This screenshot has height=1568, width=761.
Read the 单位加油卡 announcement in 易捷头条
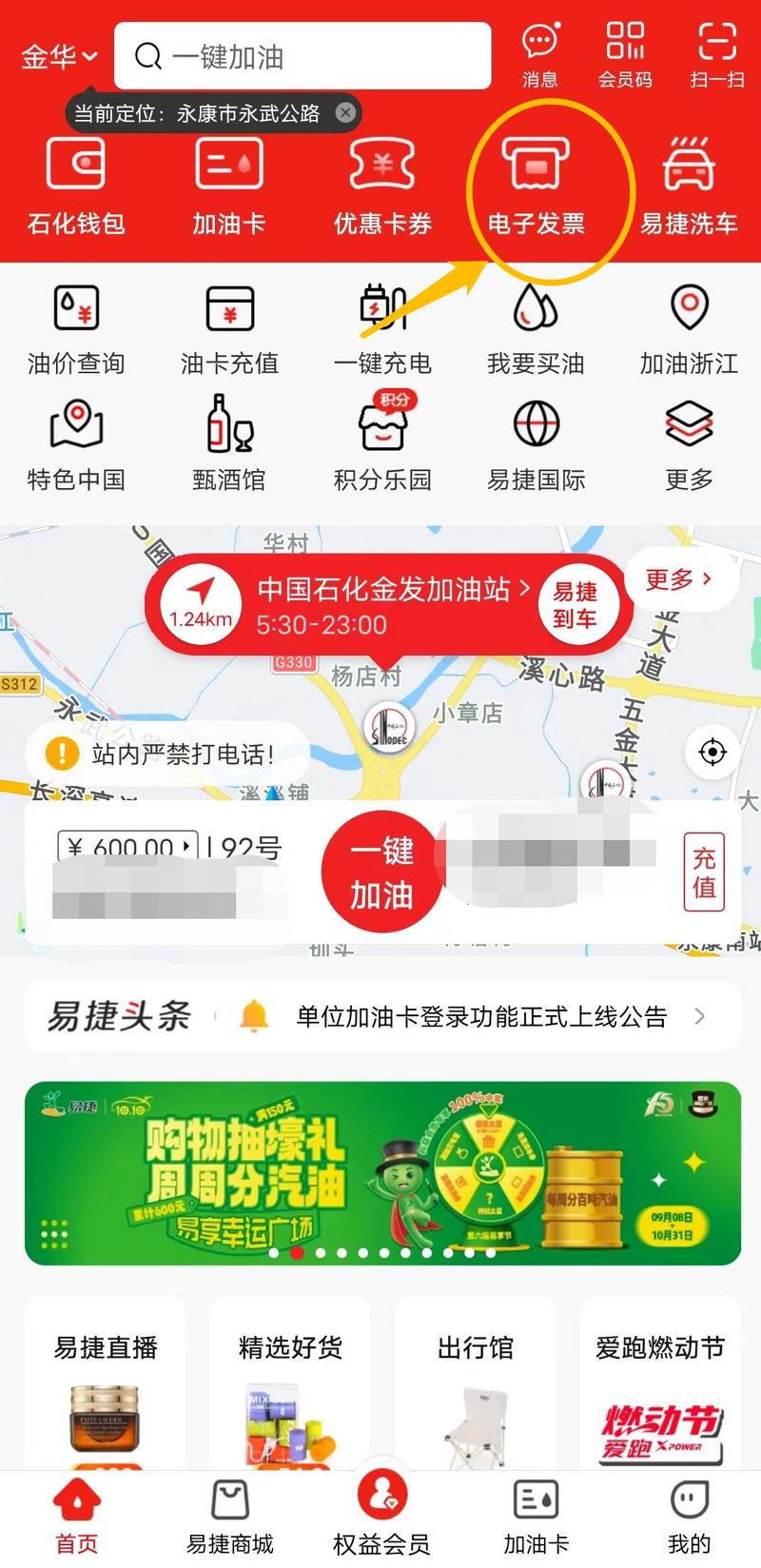[x=483, y=1015]
